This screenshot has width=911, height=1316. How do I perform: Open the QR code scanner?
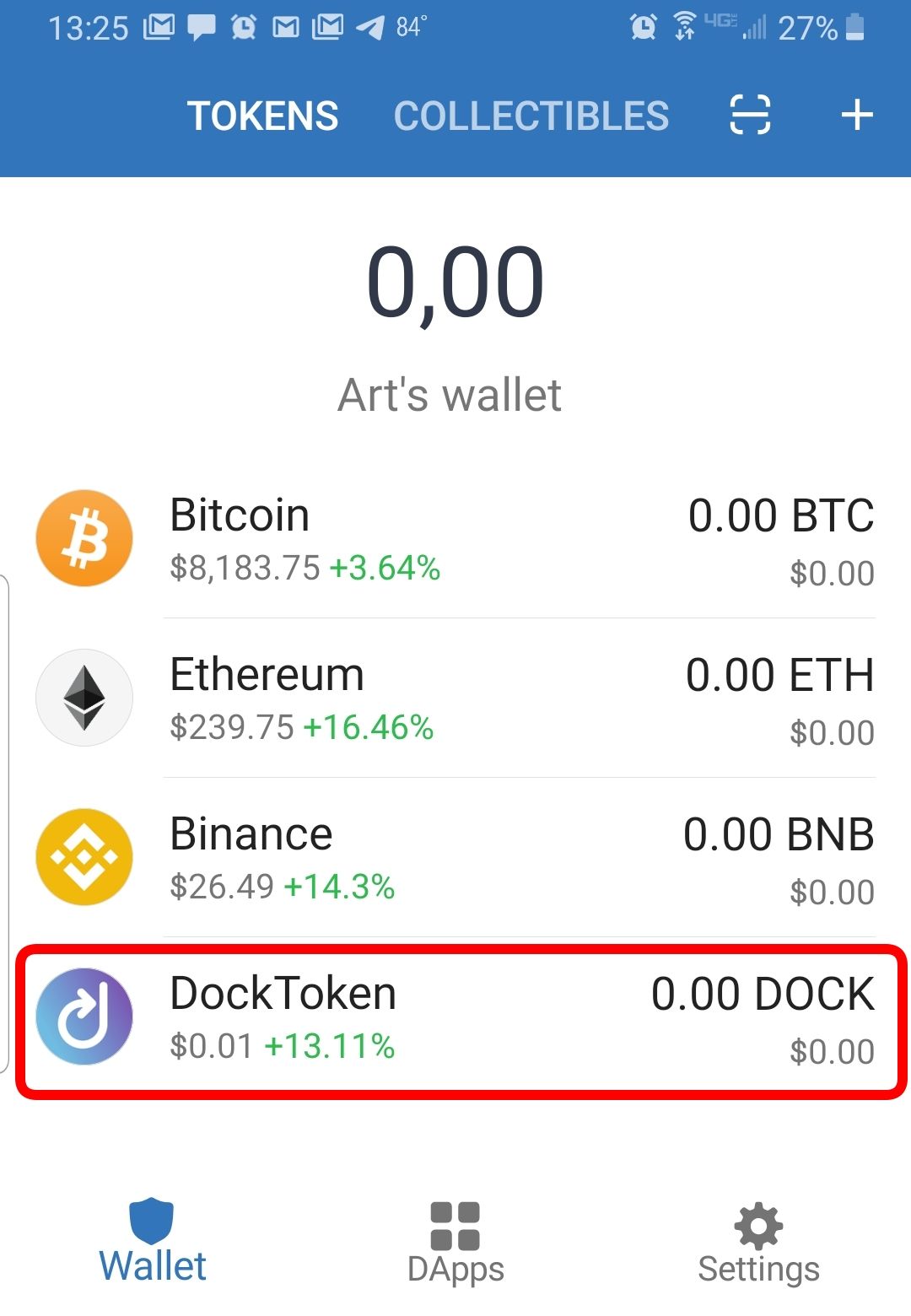click(x=750, y=115)
